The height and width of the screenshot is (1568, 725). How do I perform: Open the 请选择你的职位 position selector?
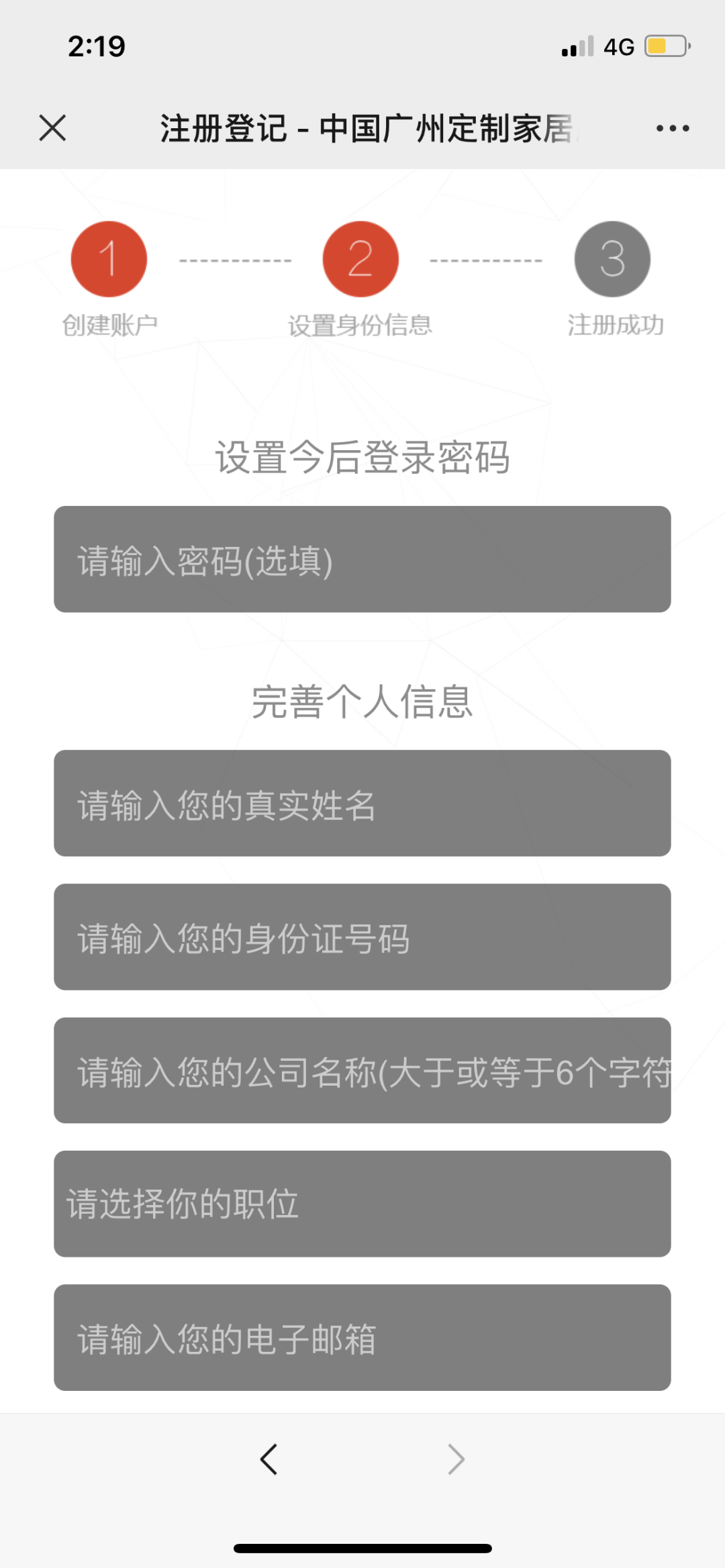coord(362,1204)
